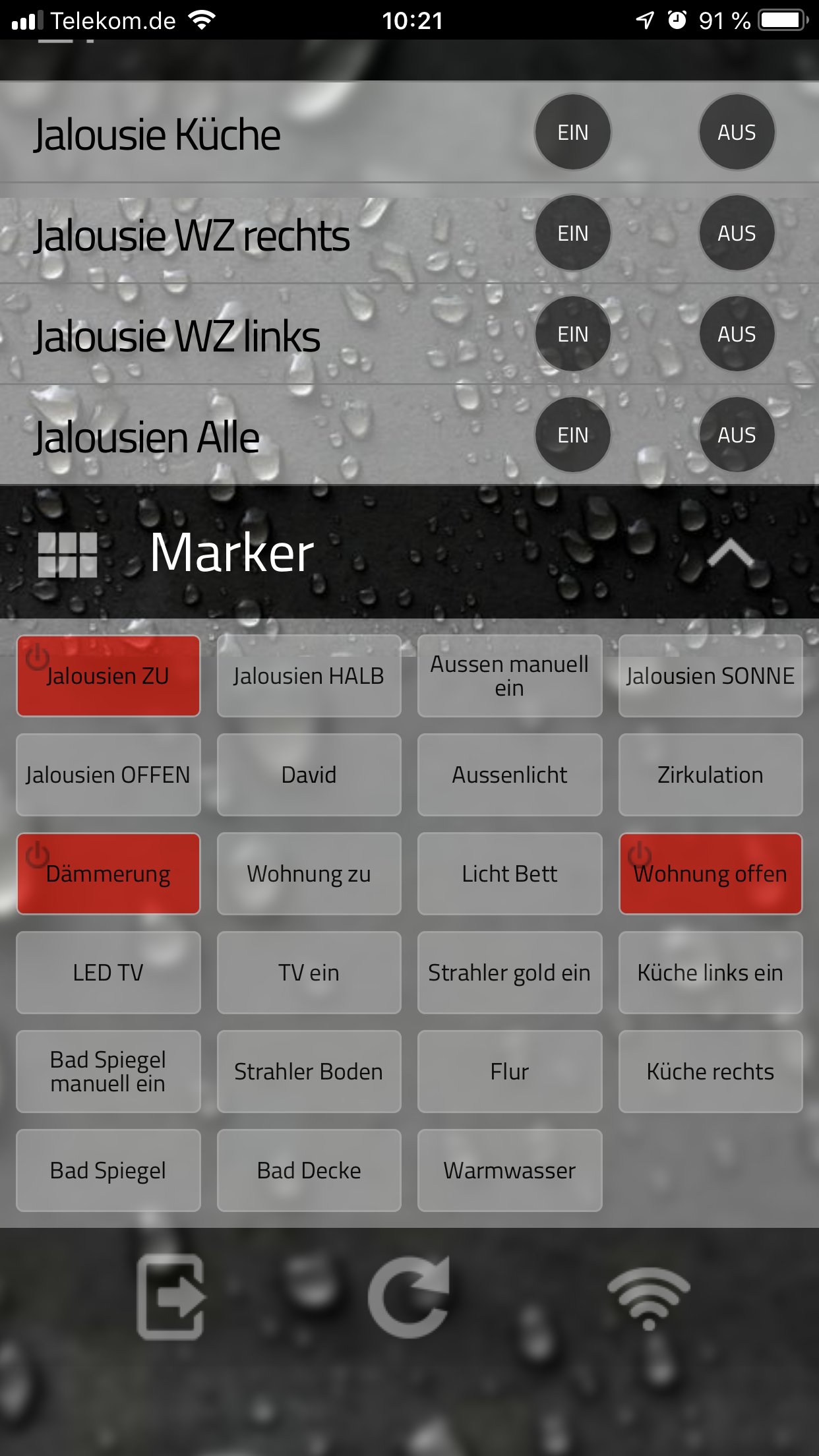Viewport: 819px width, 1456px height.
Task: Toggle the Aussen manuell ein marker
Action: click(510, 676)
